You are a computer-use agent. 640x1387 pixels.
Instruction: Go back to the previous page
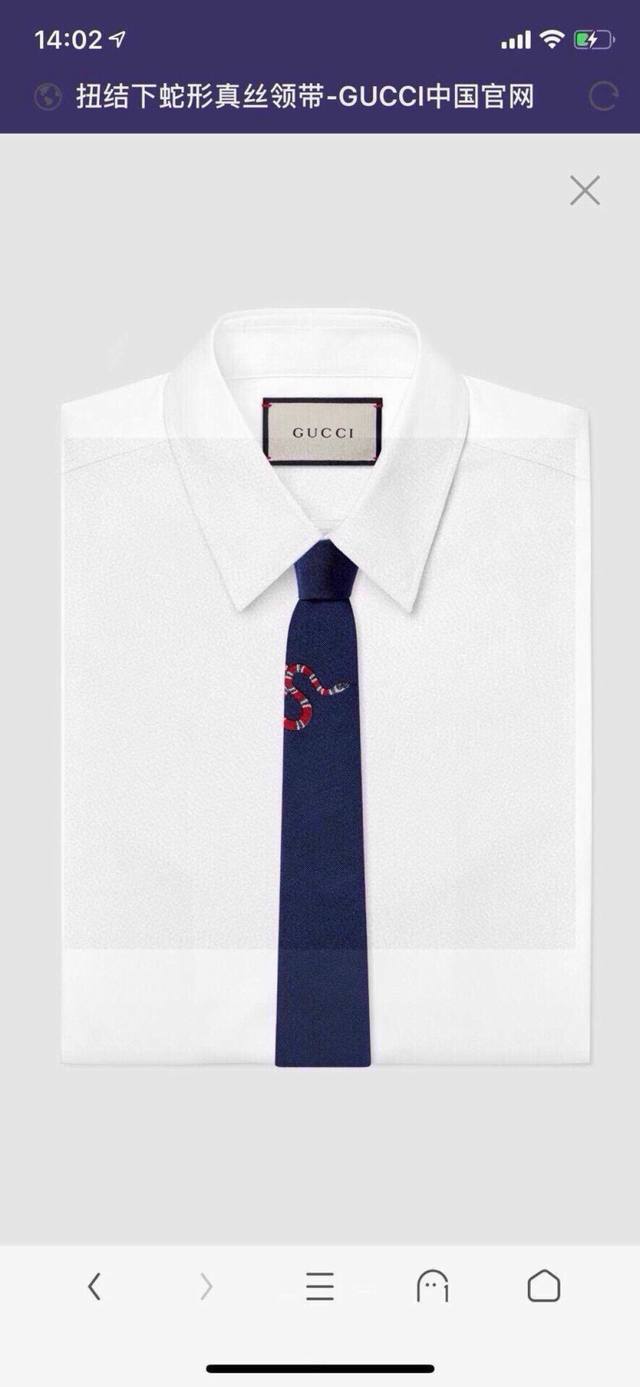(94, 1286)
